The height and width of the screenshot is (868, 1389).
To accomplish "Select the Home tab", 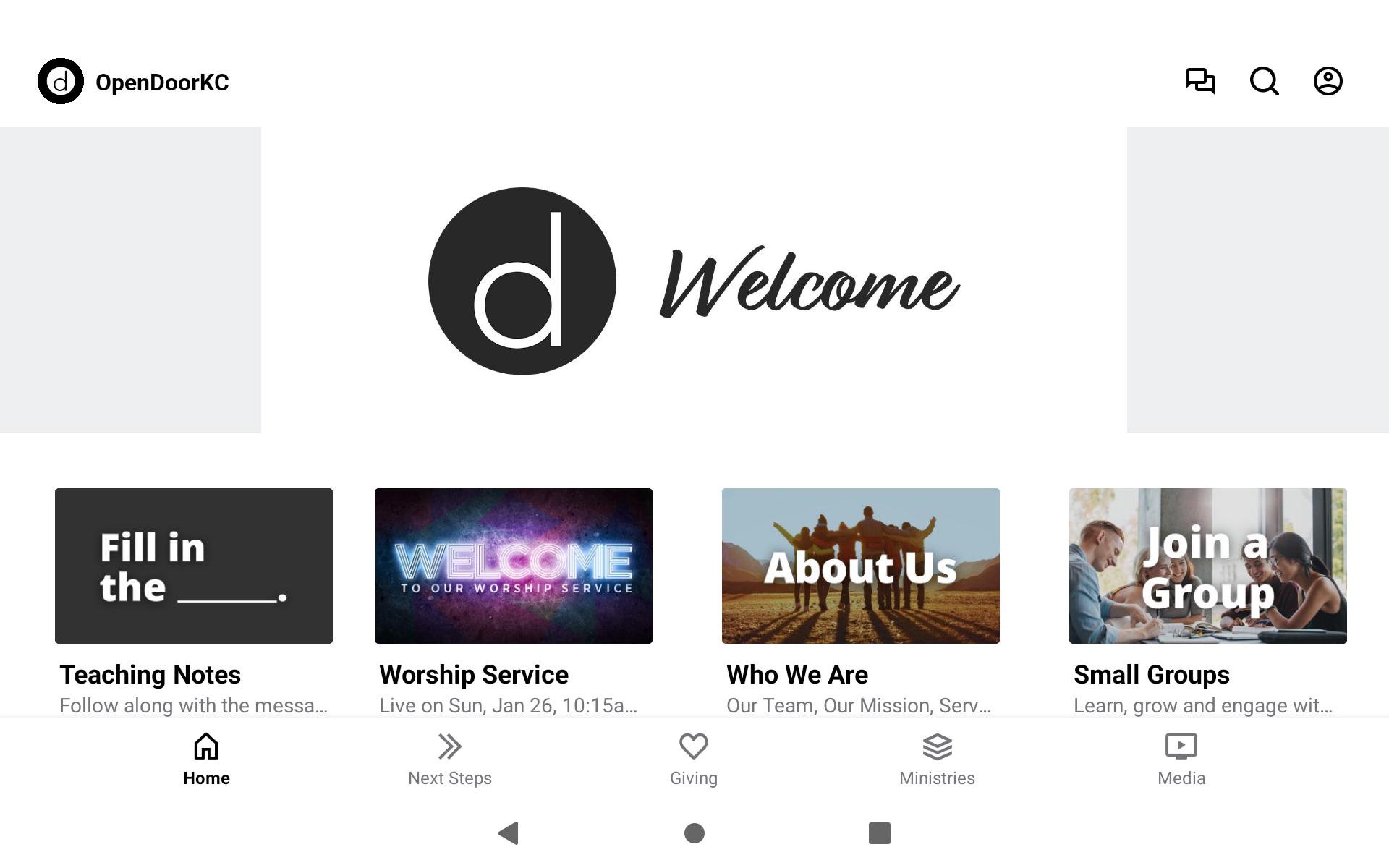I will 206,759.
